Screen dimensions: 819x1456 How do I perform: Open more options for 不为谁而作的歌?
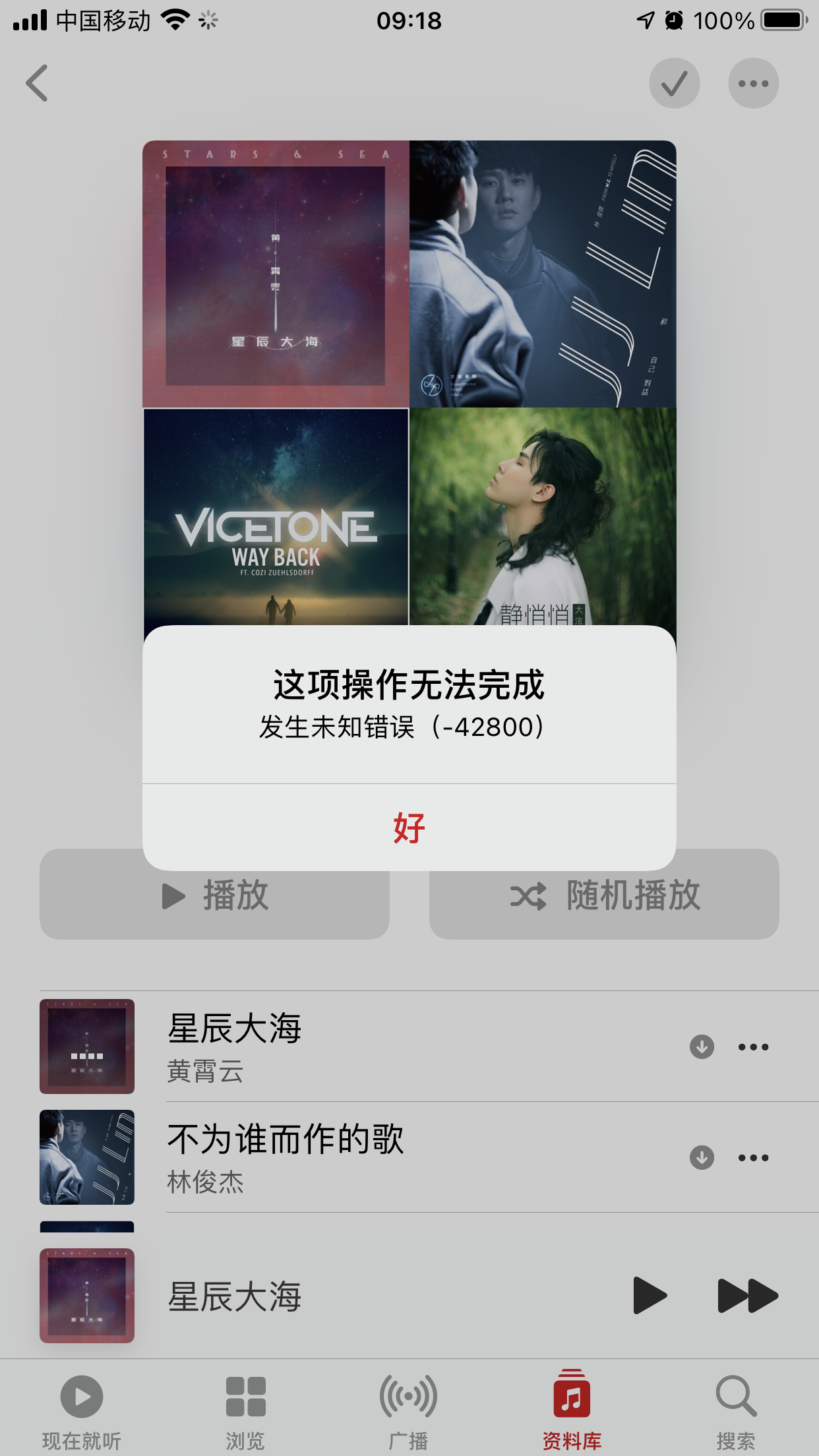coord(753,1157)
